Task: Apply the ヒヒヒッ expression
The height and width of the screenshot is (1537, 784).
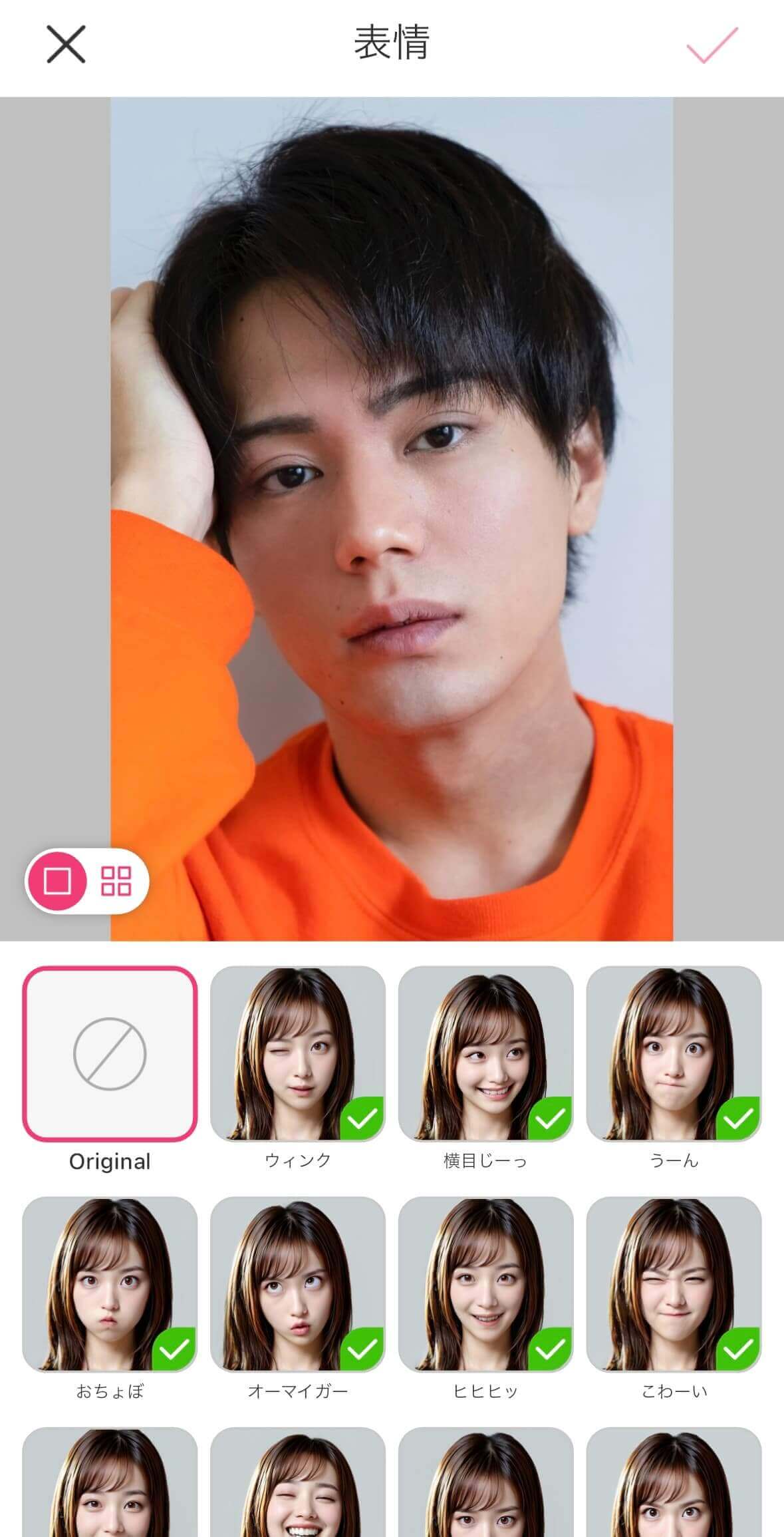Action: point(487,1284)
